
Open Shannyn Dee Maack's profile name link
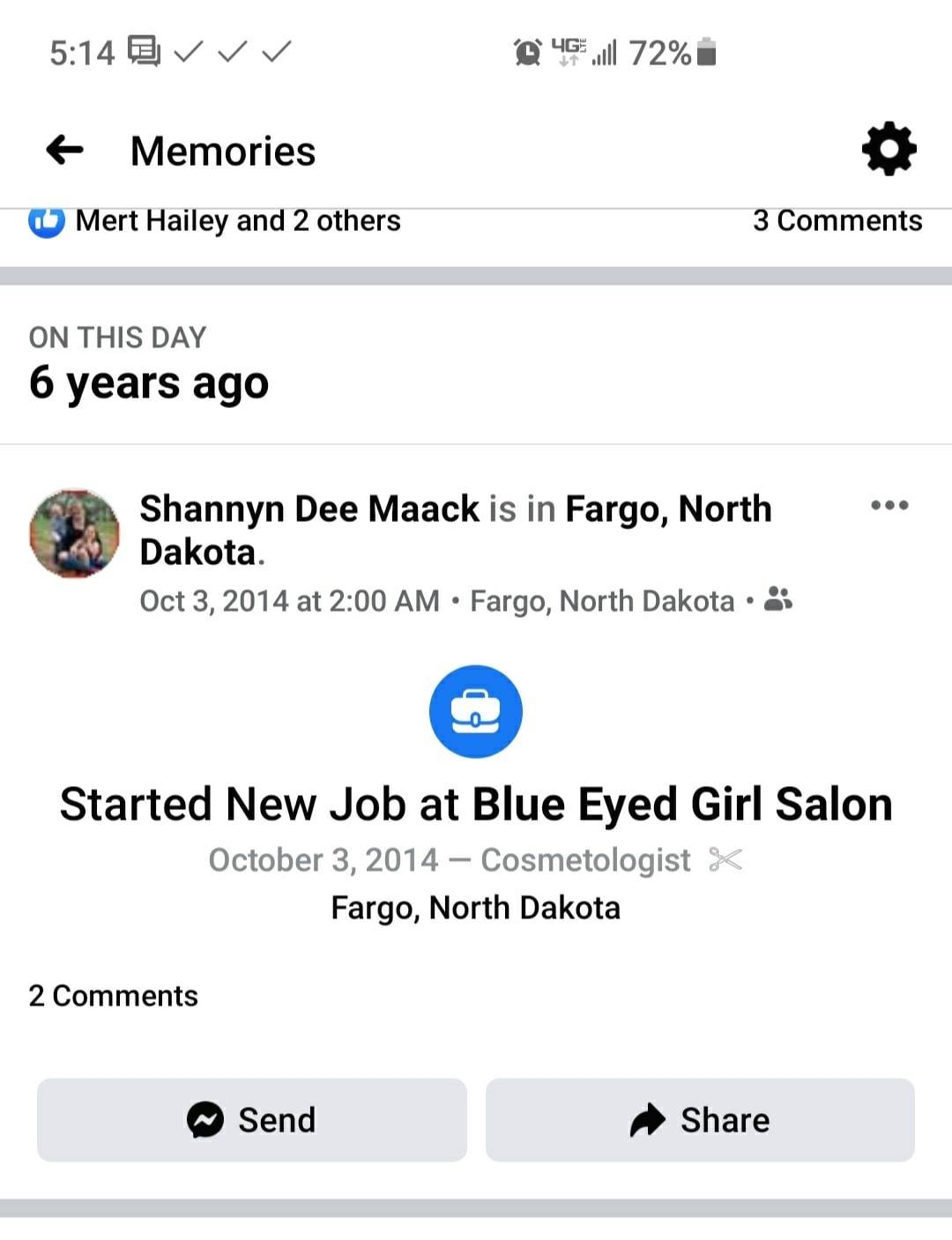tap(309, 509)
